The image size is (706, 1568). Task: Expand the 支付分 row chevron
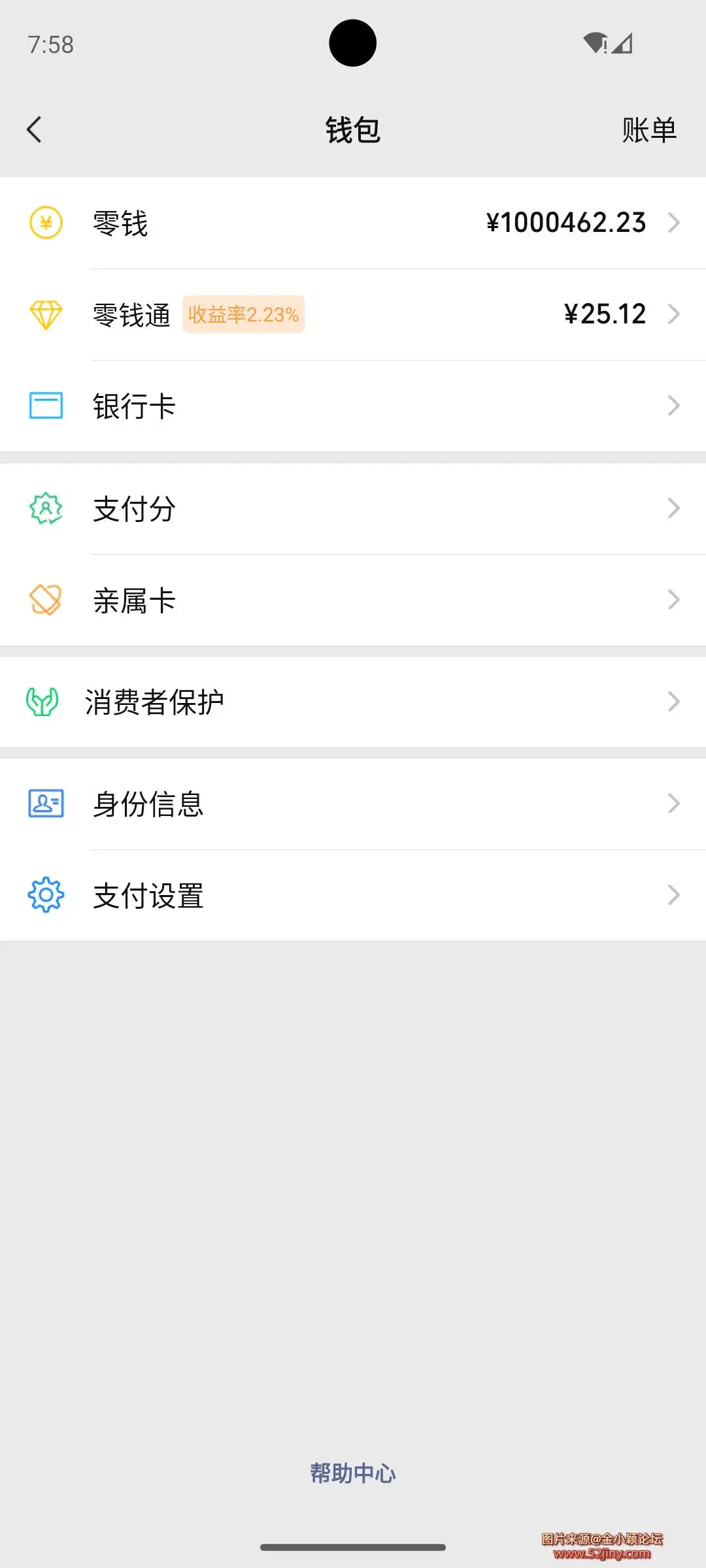[674, 508]
